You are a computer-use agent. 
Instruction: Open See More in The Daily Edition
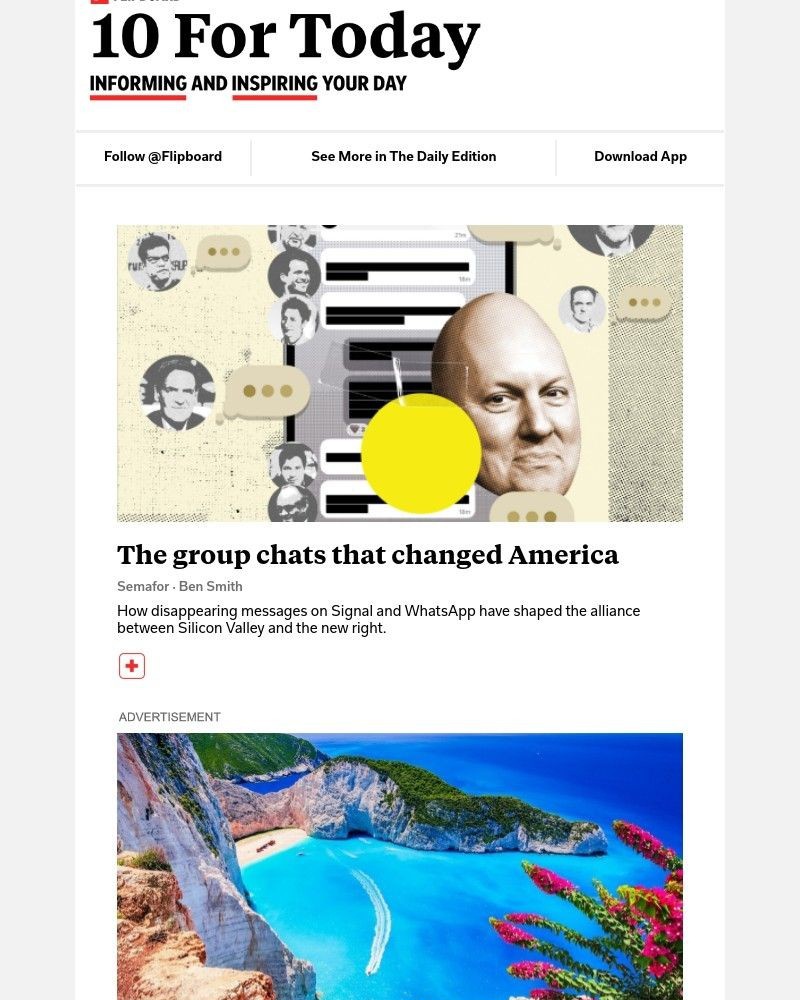403,157
